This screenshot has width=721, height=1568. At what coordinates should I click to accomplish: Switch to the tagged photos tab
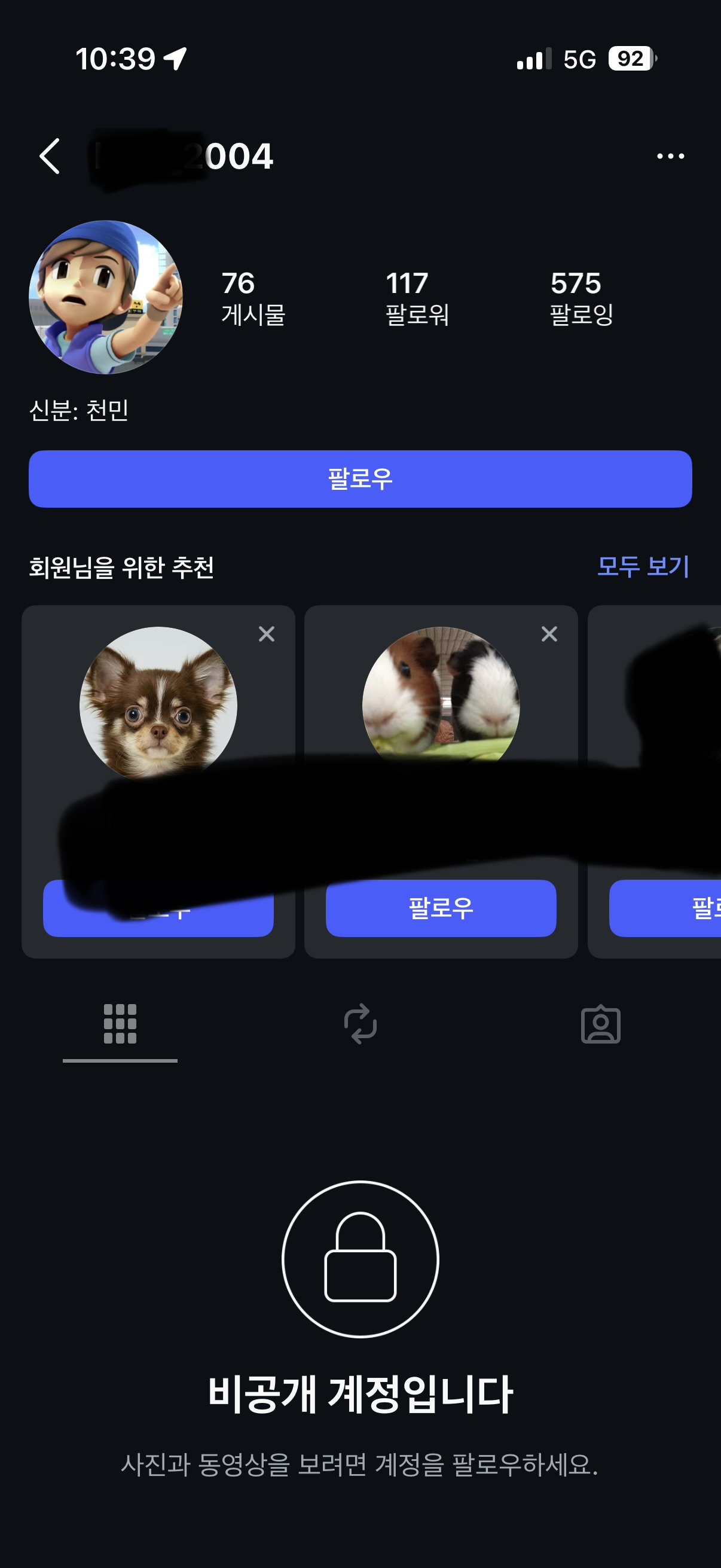click(600, 1024)
